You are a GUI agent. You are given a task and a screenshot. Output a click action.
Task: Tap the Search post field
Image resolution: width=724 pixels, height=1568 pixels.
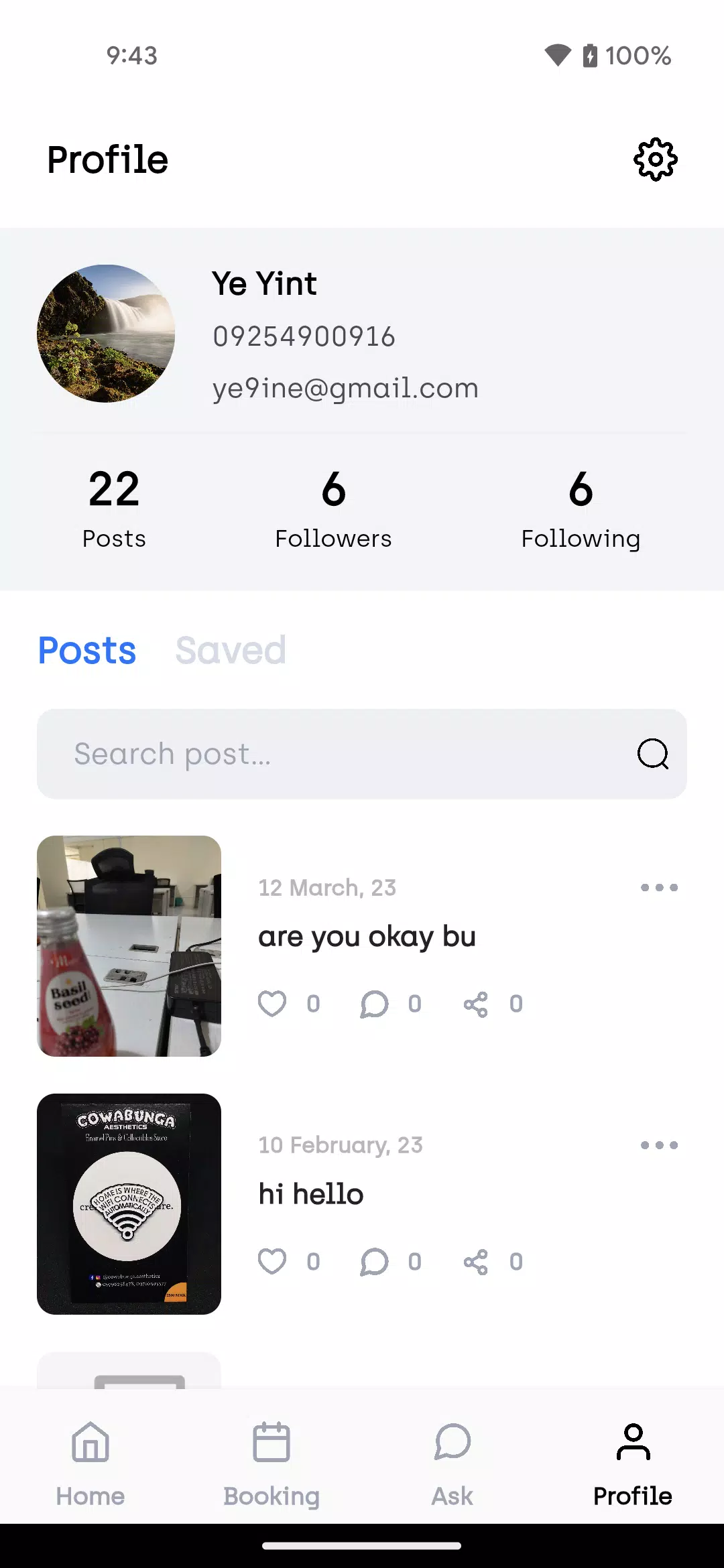(x=362, y=754)
